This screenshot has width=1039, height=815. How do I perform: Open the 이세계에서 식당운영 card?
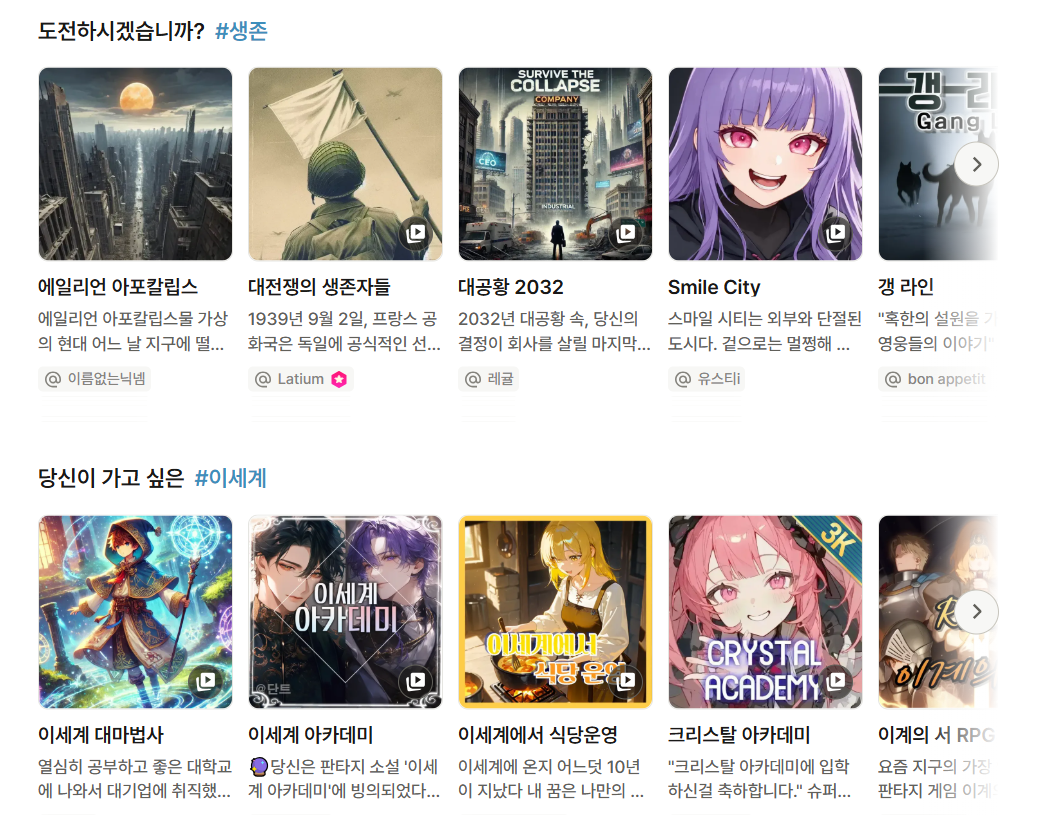pos(555,612)
